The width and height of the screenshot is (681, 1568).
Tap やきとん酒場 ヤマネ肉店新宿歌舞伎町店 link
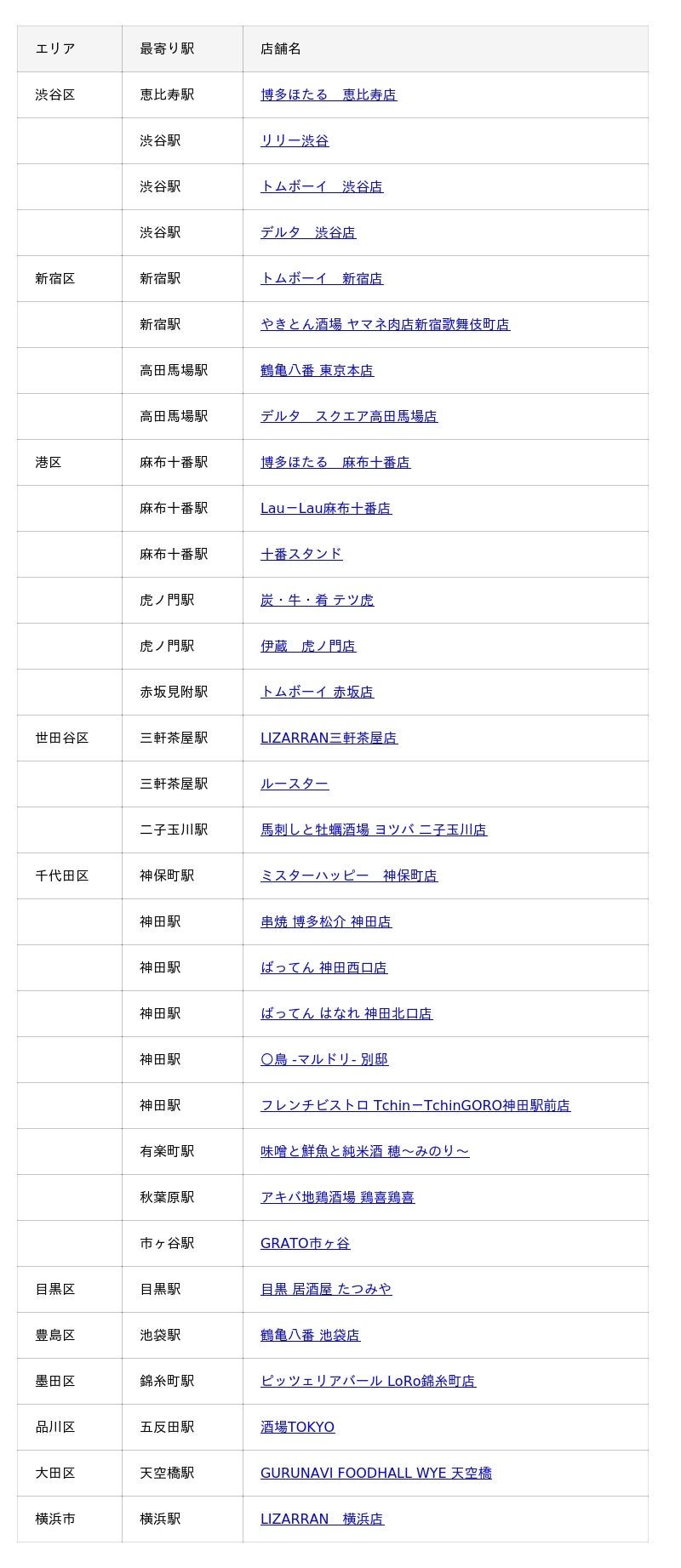385,325
